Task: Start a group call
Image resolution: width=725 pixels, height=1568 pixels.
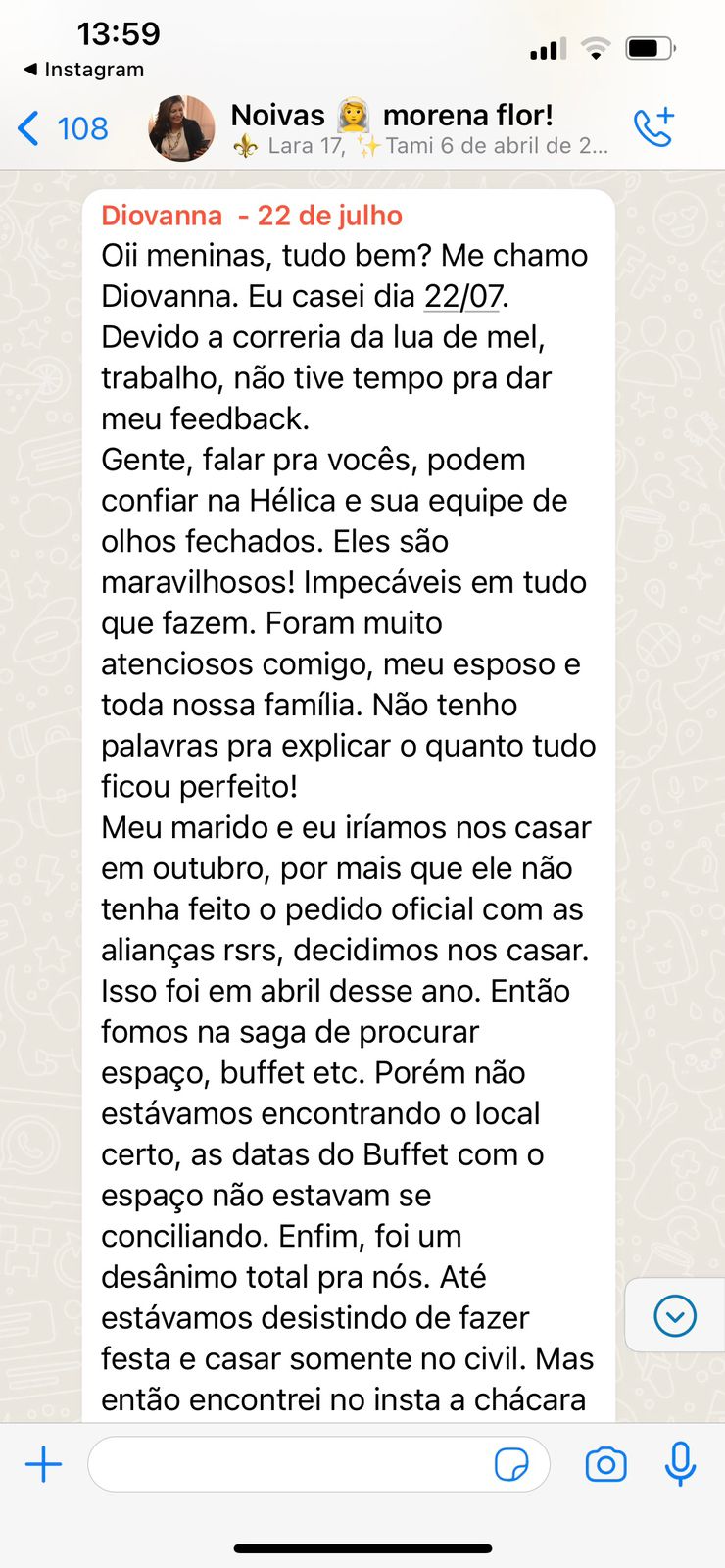Action: tap(654, 127)
